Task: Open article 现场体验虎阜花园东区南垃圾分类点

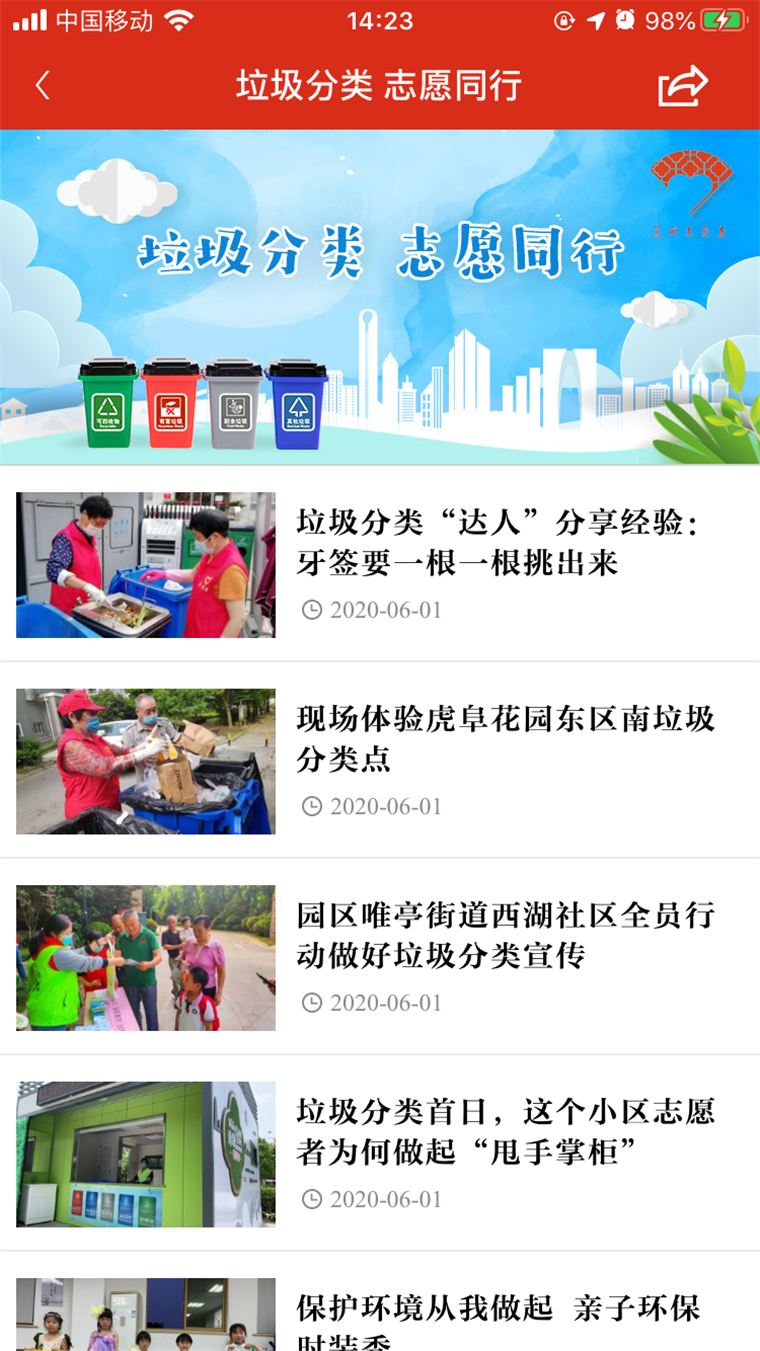Action: [505, 739]
